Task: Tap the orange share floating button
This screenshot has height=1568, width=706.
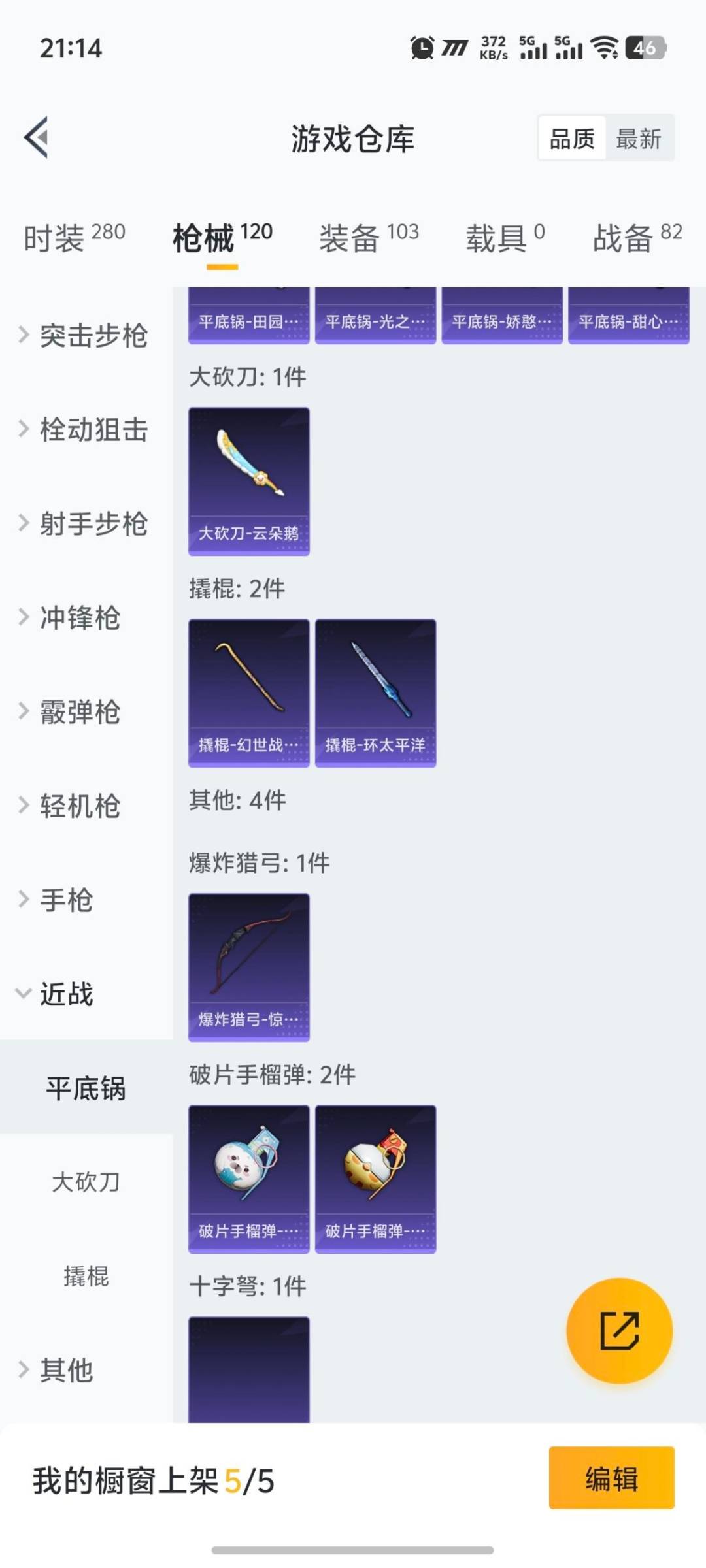Action: point(619,1331)
